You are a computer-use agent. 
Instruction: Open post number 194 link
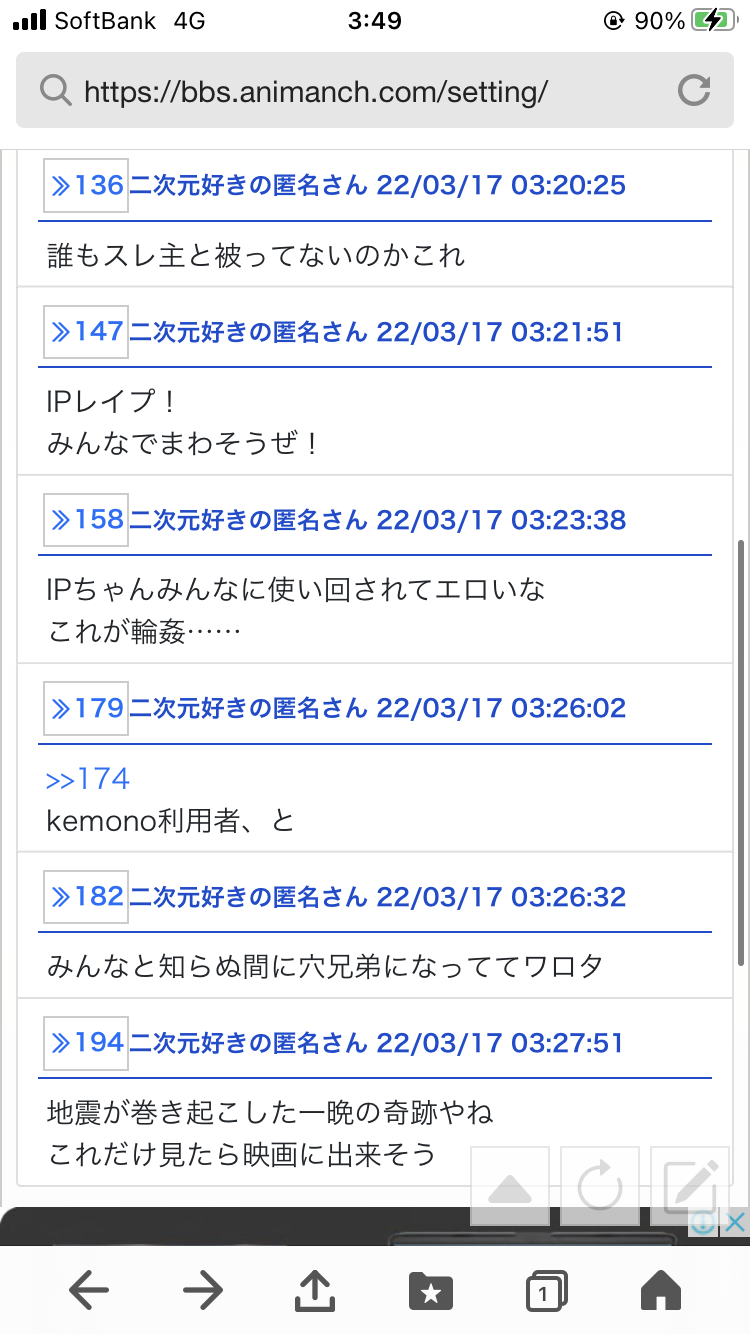tap(86, 1043)
